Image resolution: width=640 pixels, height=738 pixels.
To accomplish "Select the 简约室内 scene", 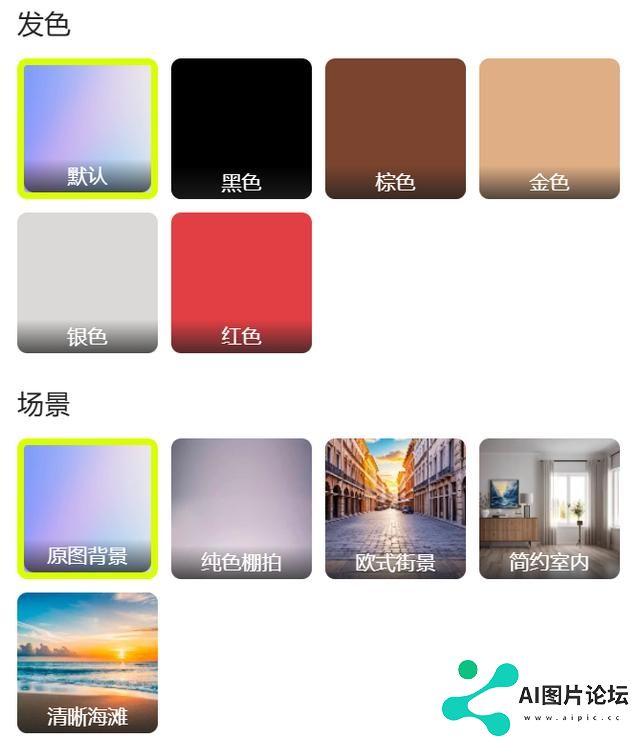I will [549, 508].
